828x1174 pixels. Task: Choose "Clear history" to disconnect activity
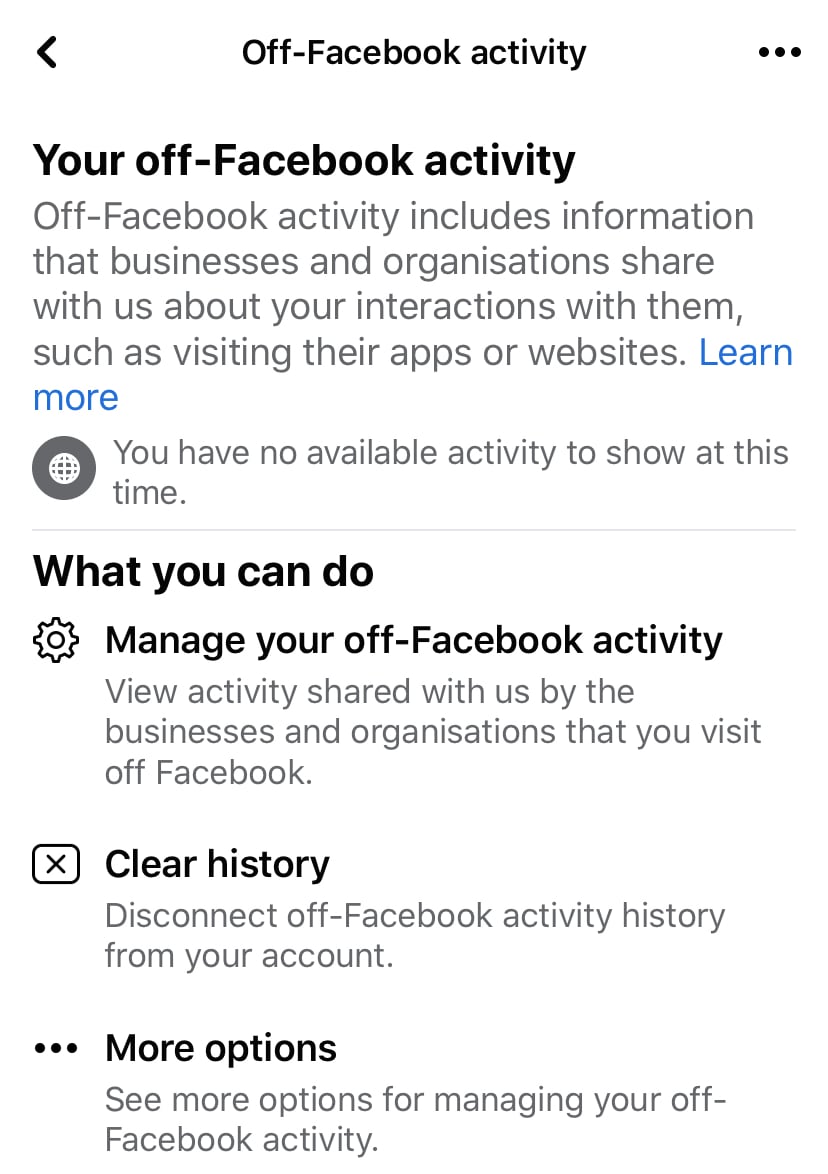coord(217,864)
